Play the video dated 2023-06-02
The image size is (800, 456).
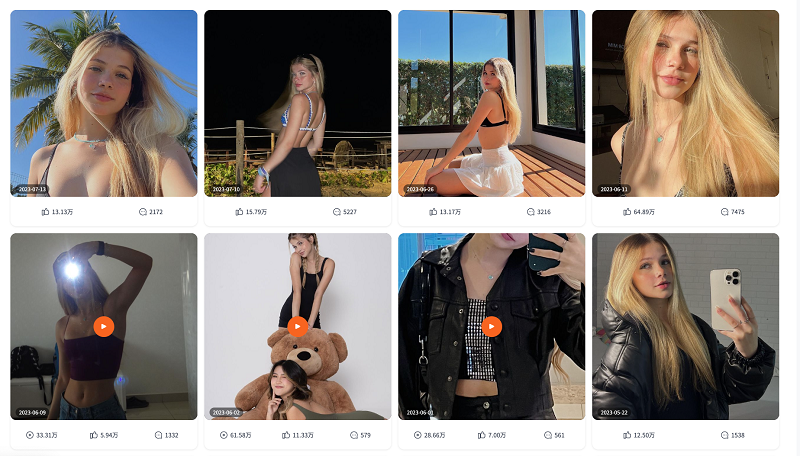[297, 326]
